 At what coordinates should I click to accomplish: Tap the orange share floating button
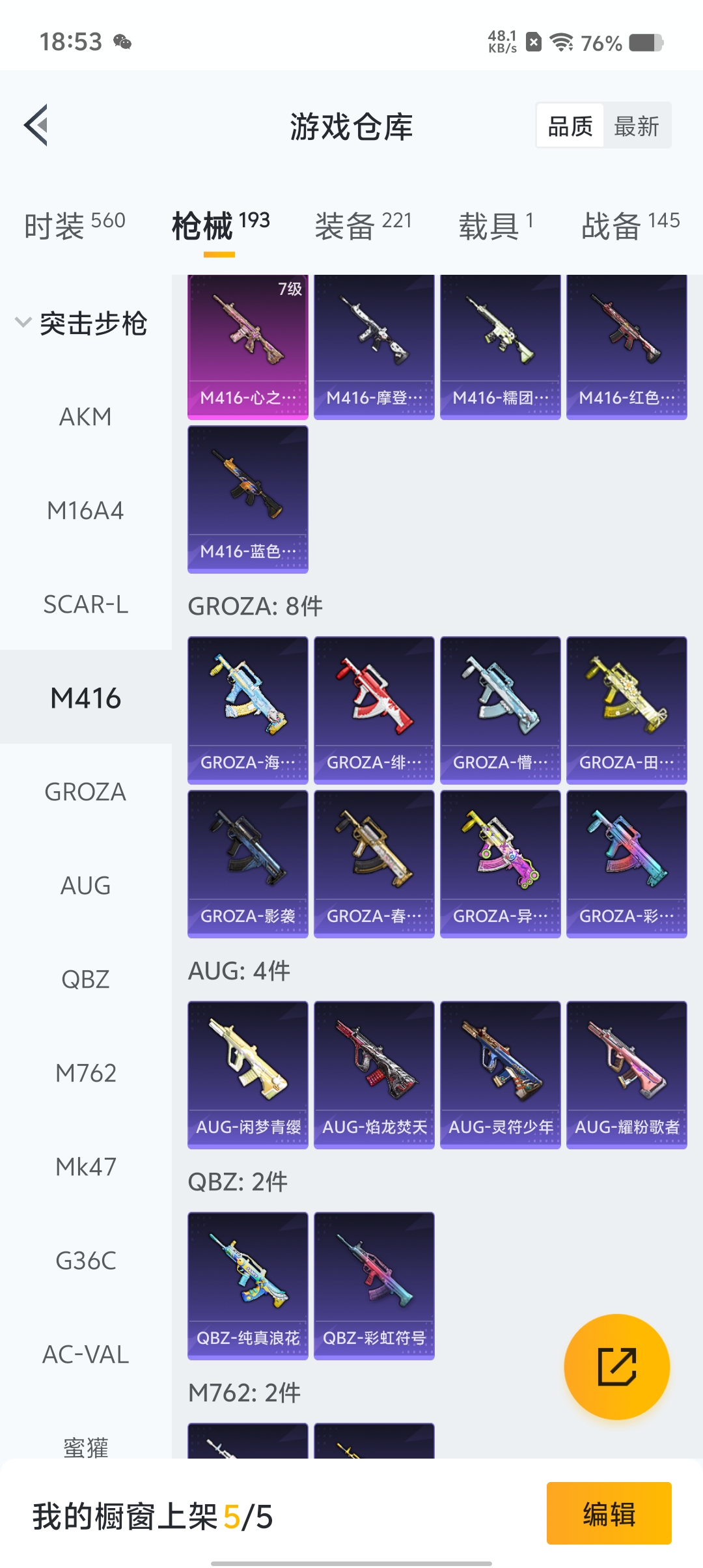616,1366
